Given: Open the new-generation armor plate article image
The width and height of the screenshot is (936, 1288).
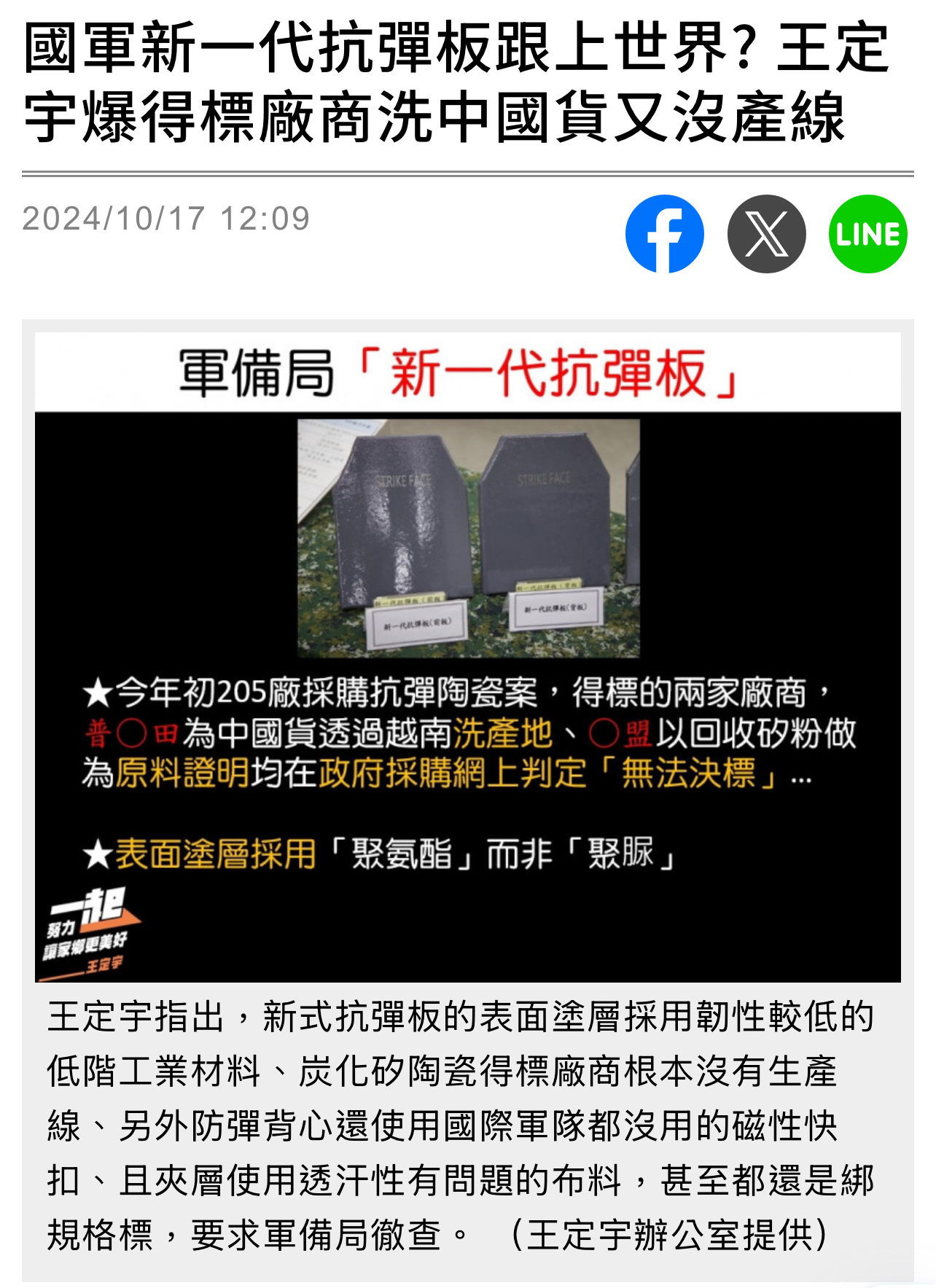Looking at the screenshot, I should pos(467,656).
